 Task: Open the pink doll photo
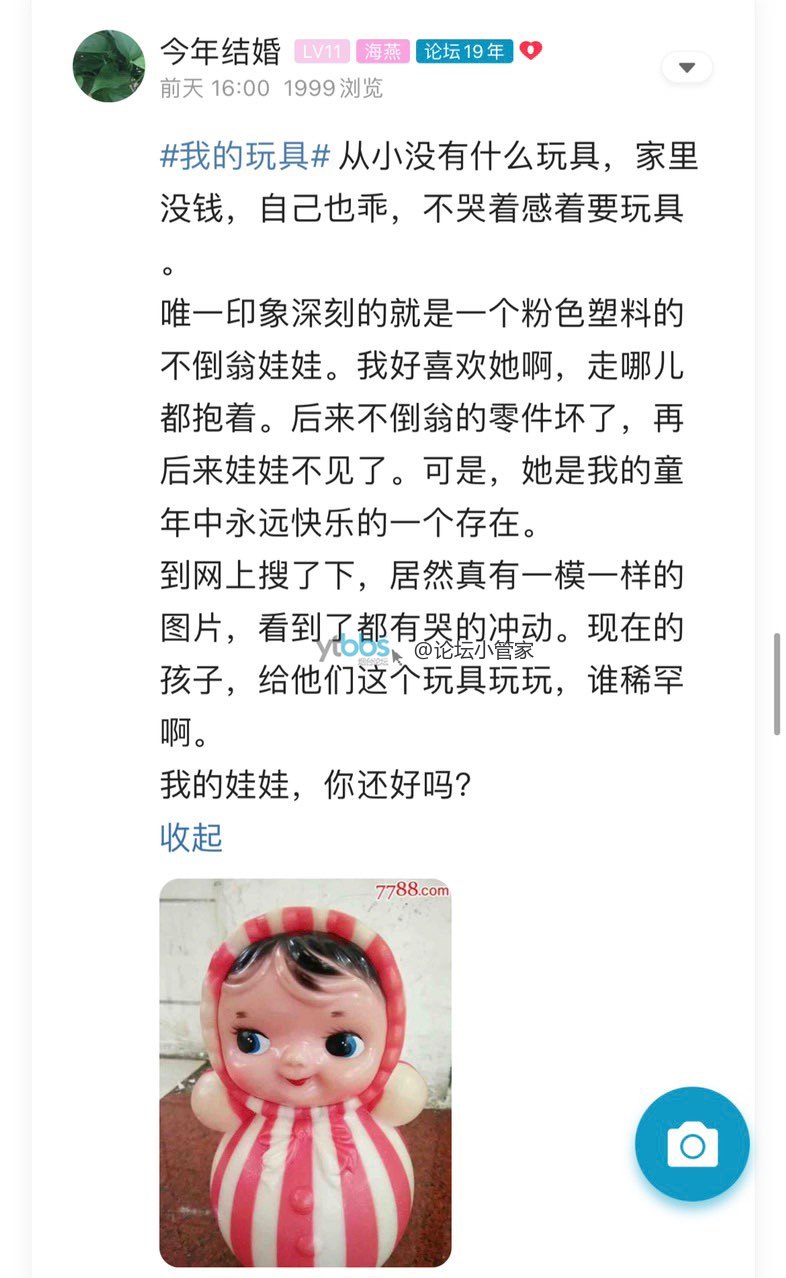pyautogui.click(x=305, y=1072)
